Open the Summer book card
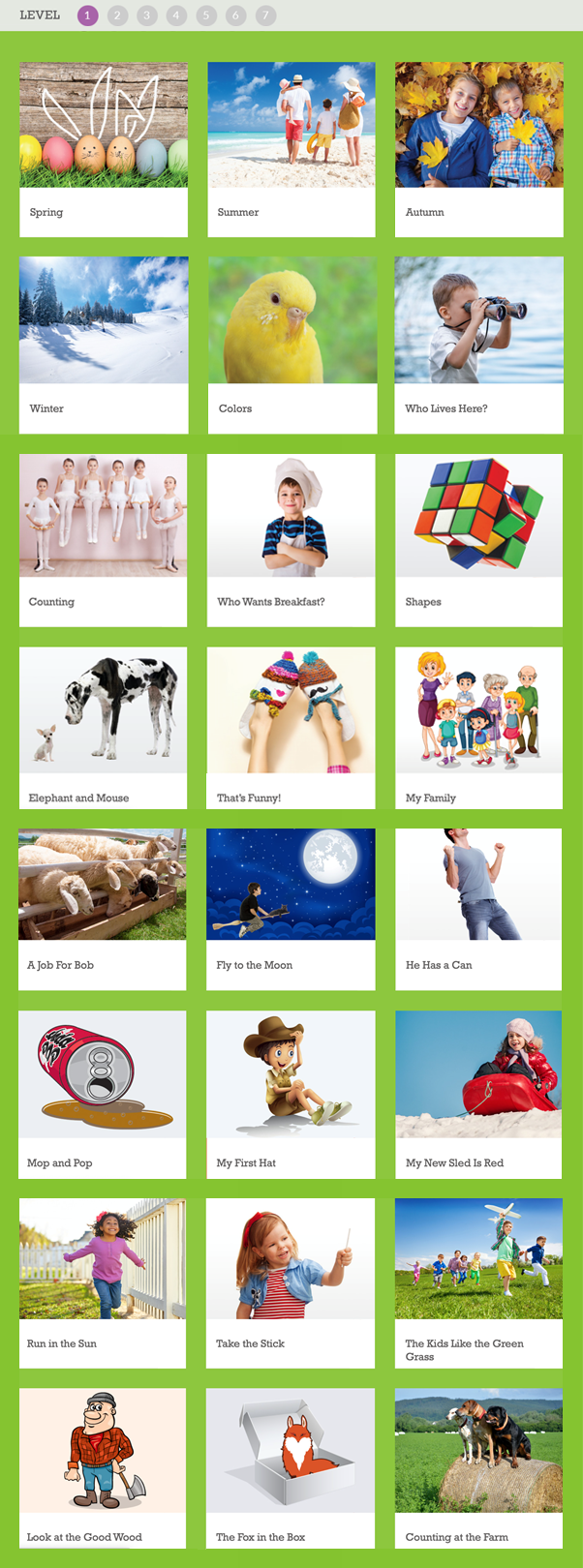This screenshot has height=1568, width=583. coord(291,148)
